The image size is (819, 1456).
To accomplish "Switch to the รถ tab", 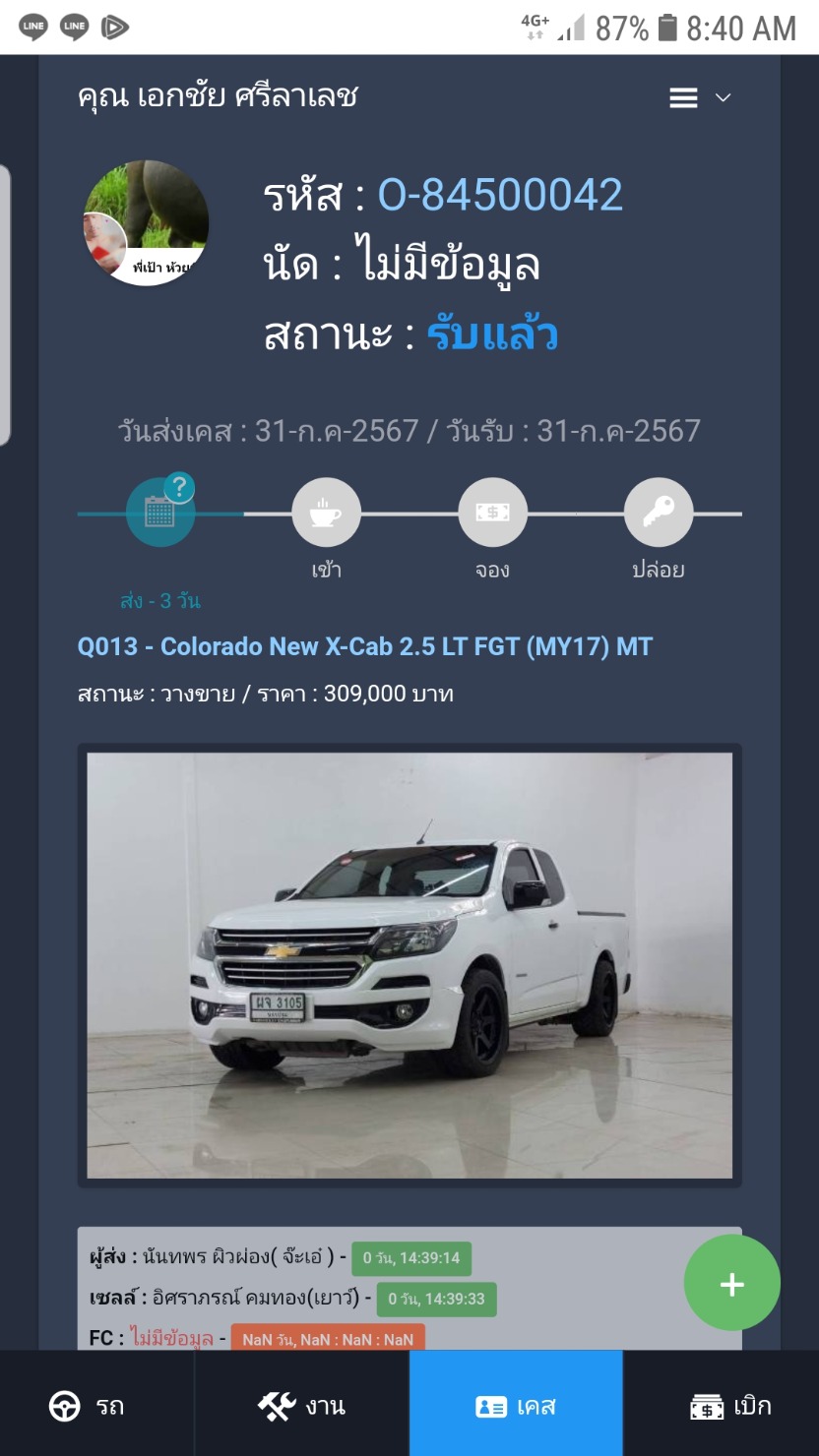I will 97,1405.
